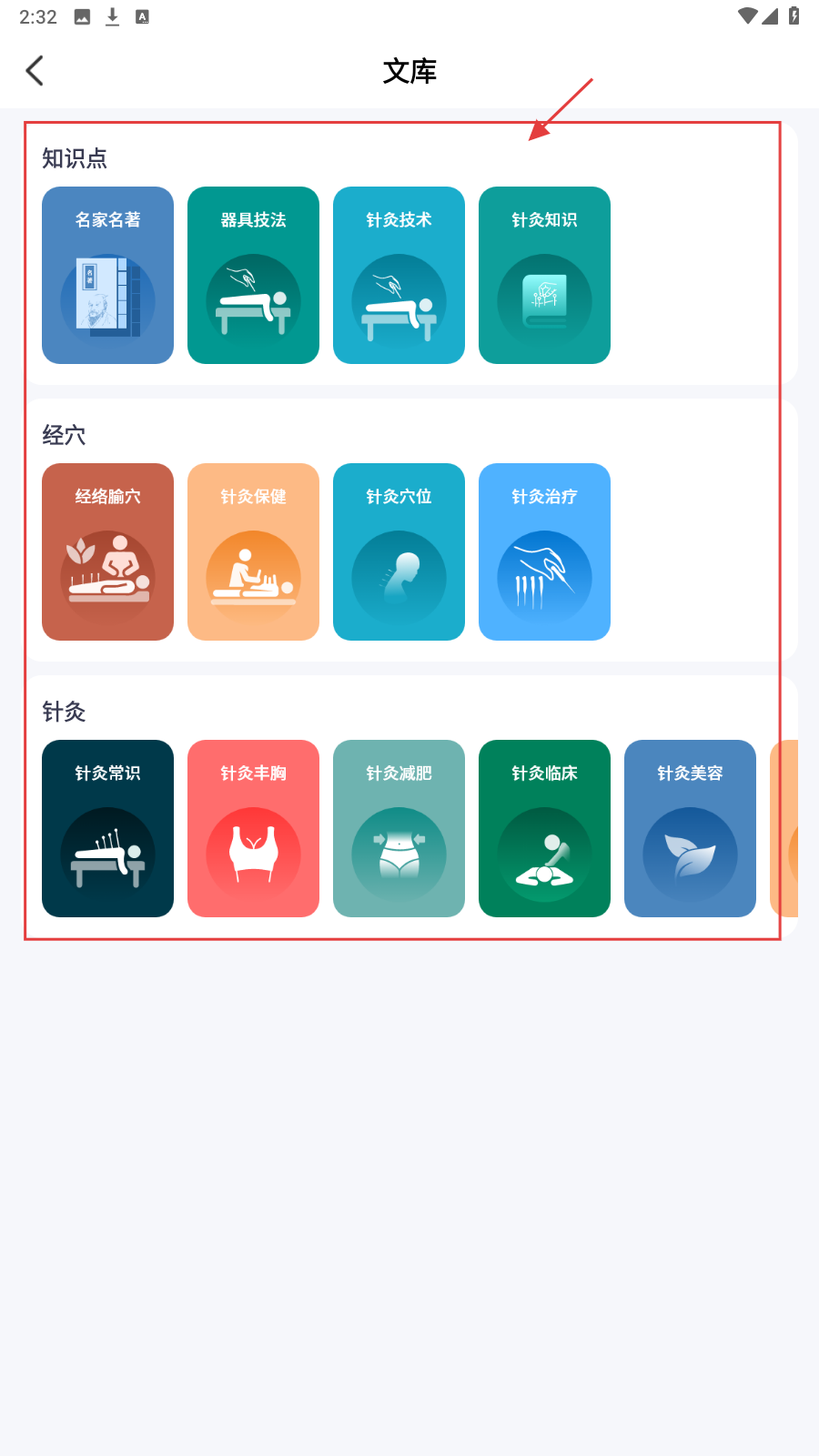819x1456 pixels.
Task: Open the 针灸常识 card
Action: pyautogui.click(x=107, y=828)
